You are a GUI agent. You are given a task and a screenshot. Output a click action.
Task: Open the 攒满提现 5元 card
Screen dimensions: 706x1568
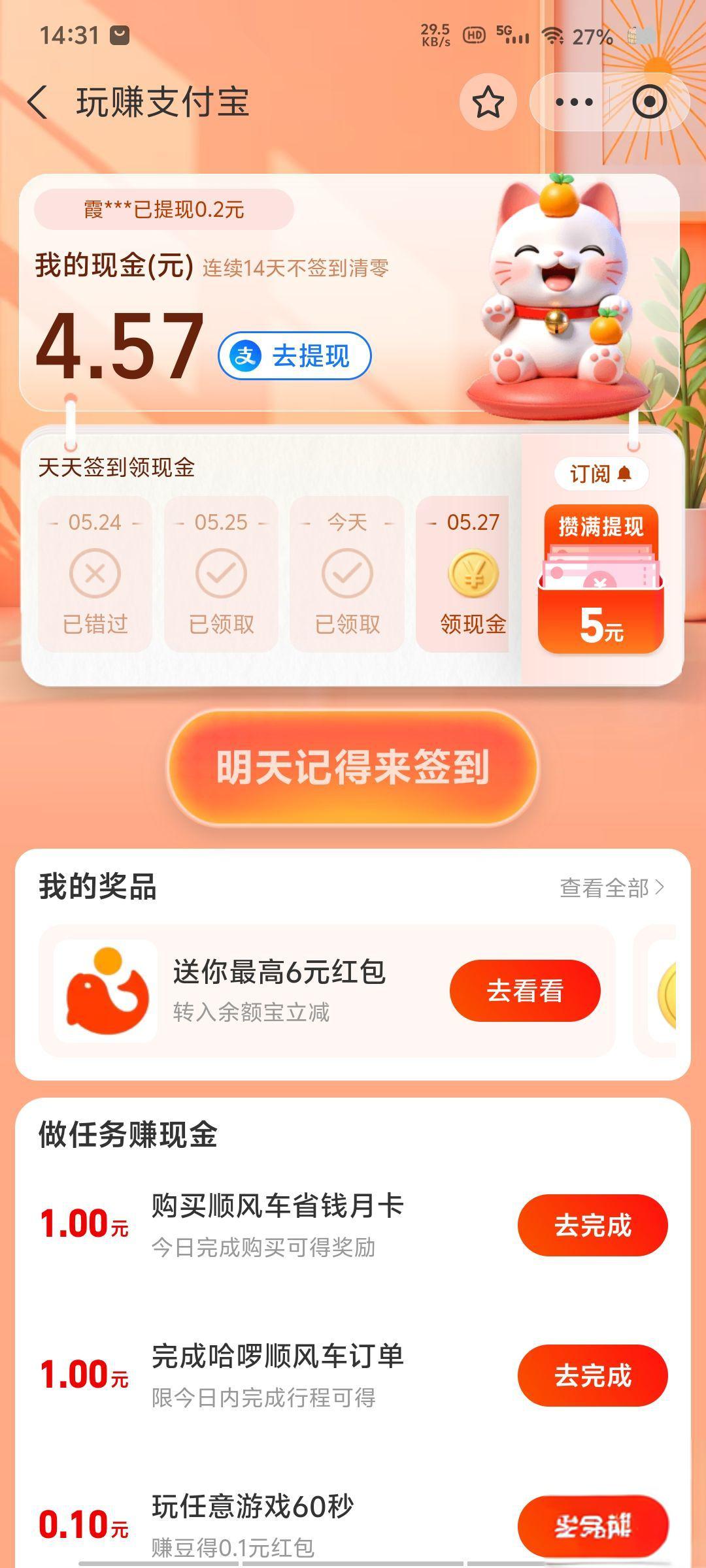[x=601, y=578]
